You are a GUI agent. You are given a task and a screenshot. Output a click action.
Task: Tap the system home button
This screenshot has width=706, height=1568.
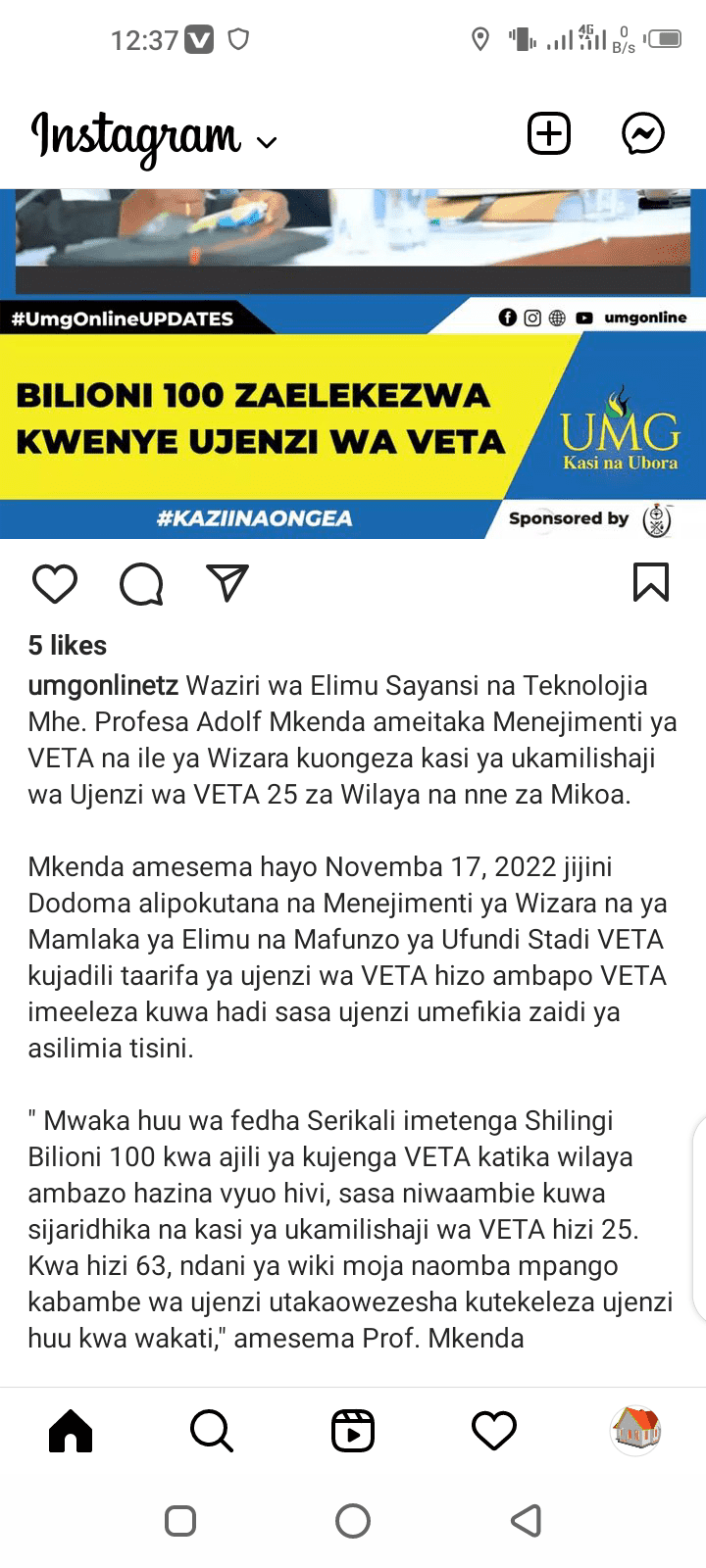click(353, 1521)
